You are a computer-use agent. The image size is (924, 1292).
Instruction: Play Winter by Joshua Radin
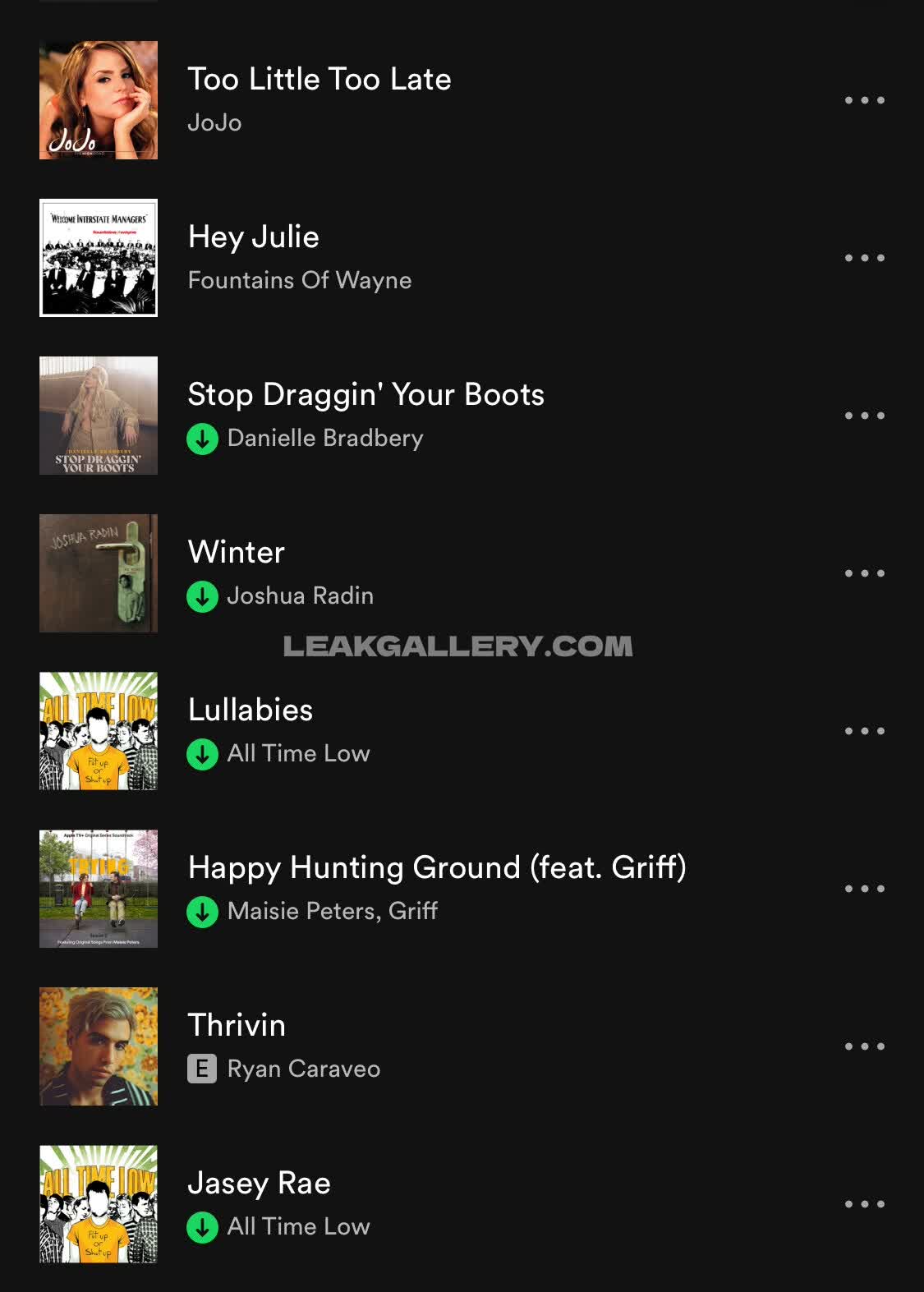[237, 553]
